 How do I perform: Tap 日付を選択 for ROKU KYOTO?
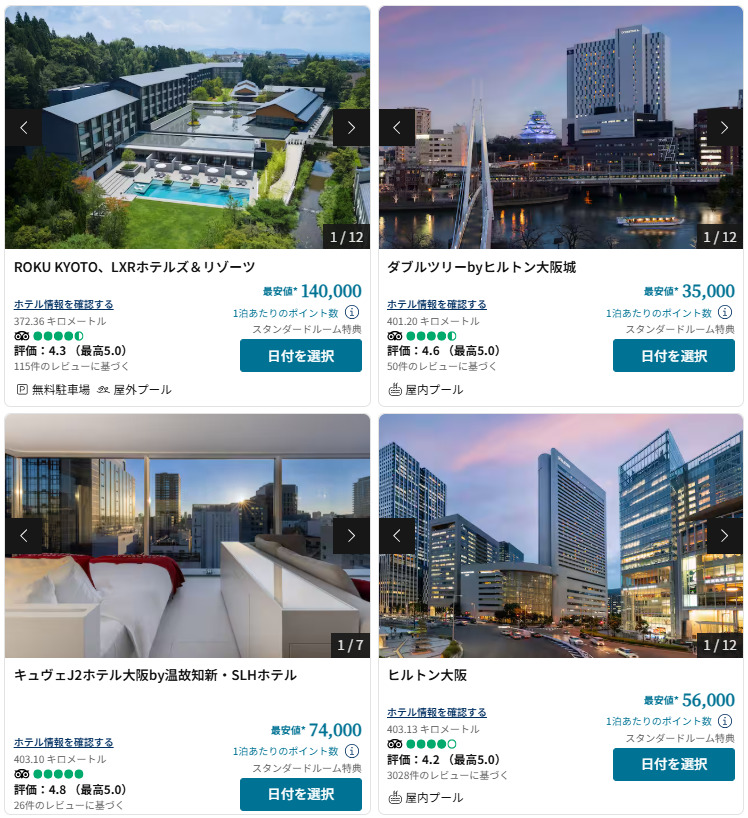pyautogui.click(x=301, y=356)
